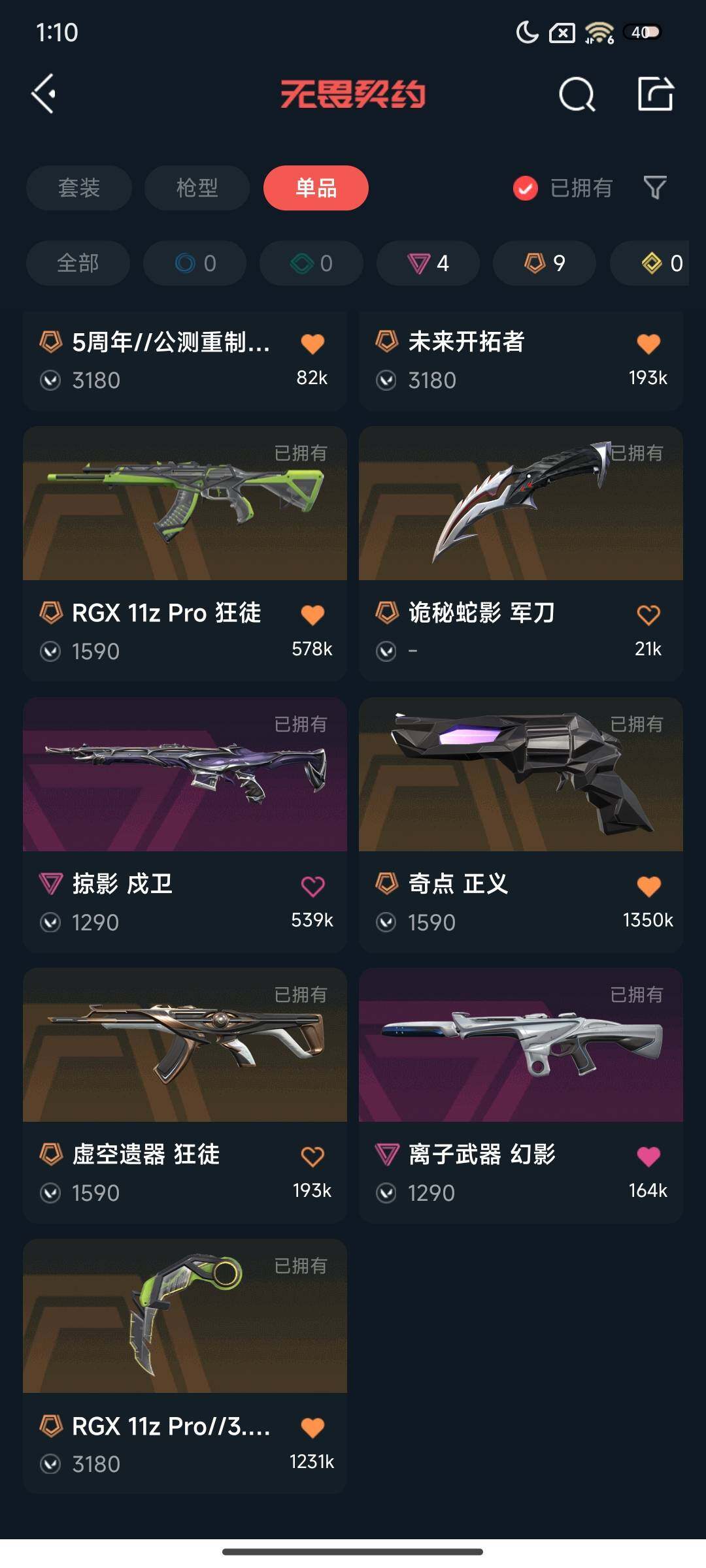The height and width of the screenshot is (1568, 706).
Task: Filter by the orange tier chip showing 9
Action: click(545, 263)
